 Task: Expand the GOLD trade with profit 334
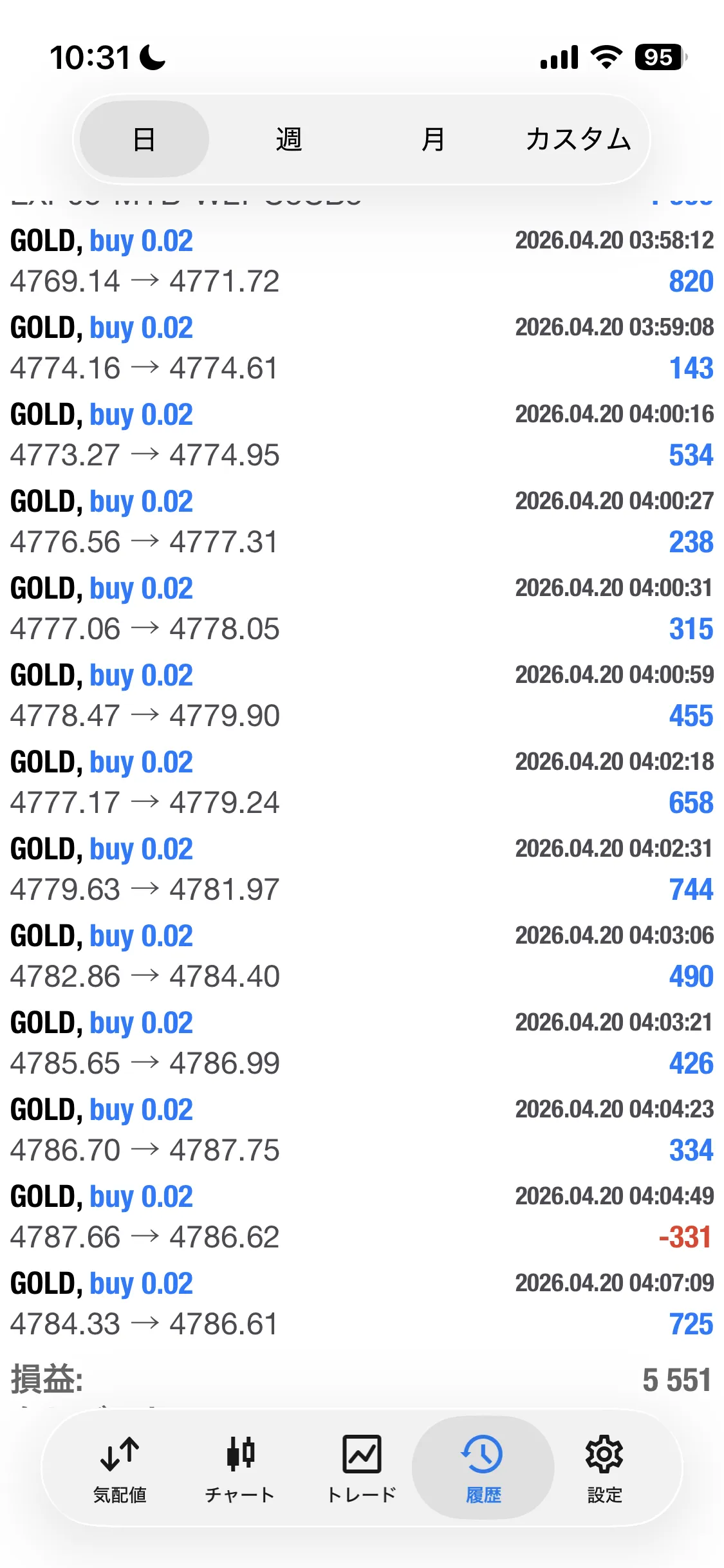(362, 1130)
